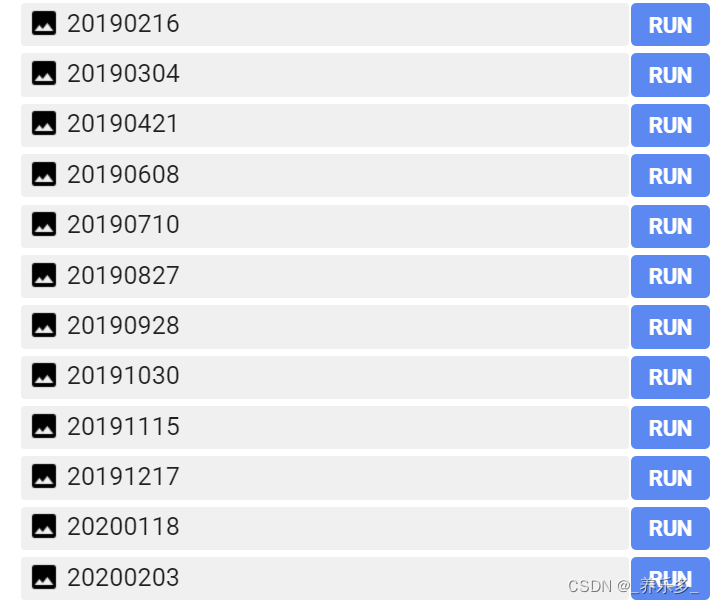Launch the 20190827 task
The width and height of the screenshot is (715, 604).
(669, 276)
